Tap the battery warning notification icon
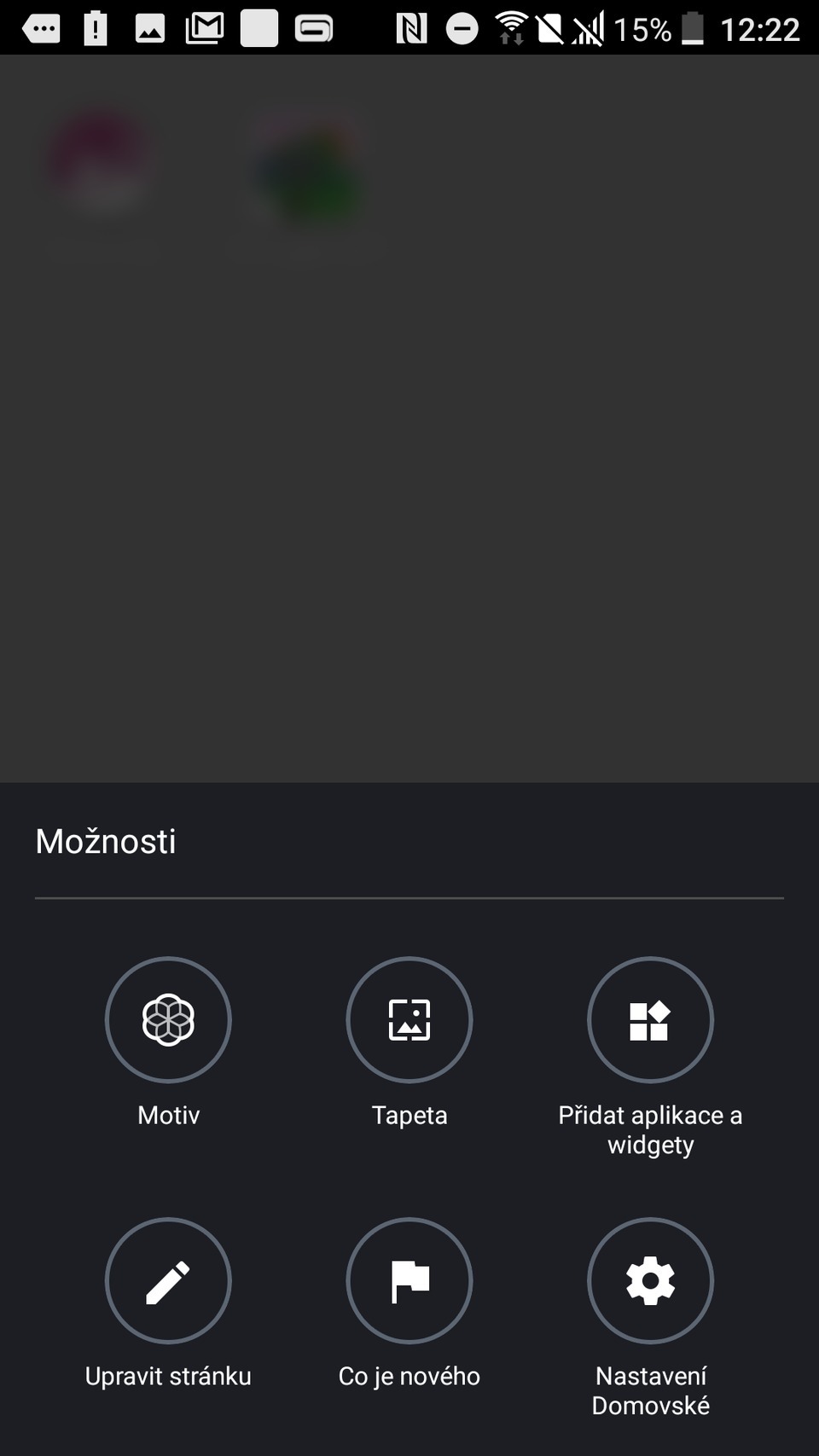This screenshot has width=819, height=1456. pyautogui.click(x=94, y=28)
